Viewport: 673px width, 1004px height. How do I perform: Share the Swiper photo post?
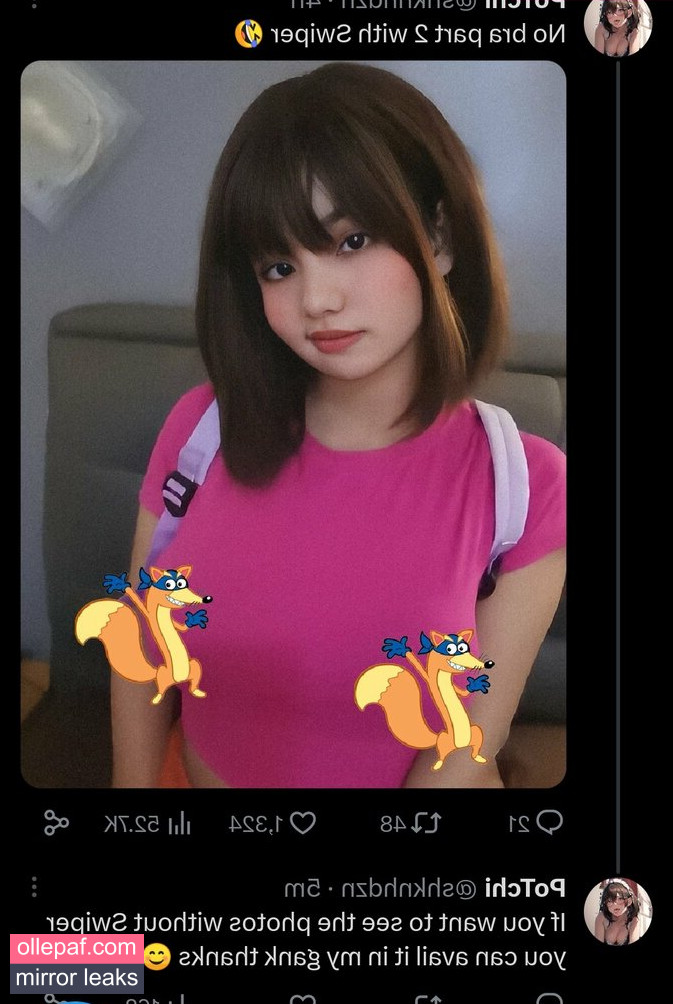tap(56, 823)
